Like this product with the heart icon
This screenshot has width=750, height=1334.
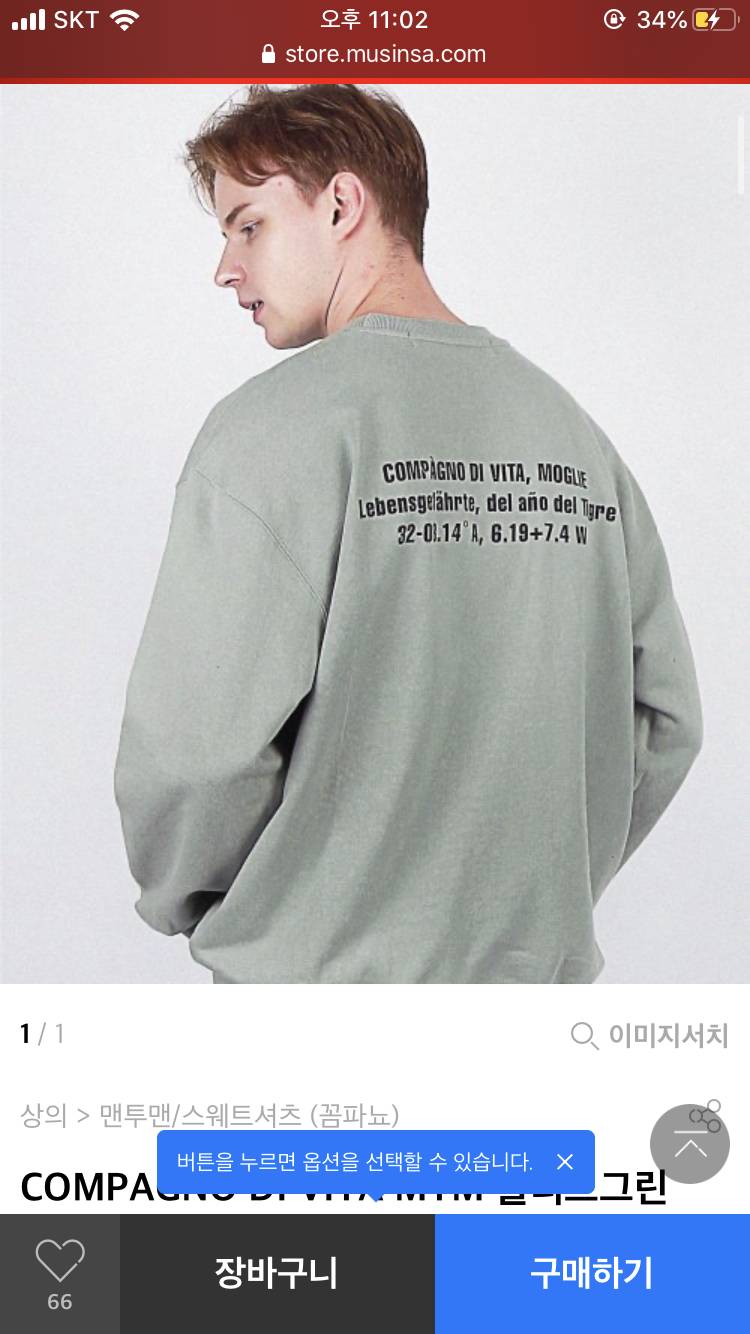(60, 1262)
